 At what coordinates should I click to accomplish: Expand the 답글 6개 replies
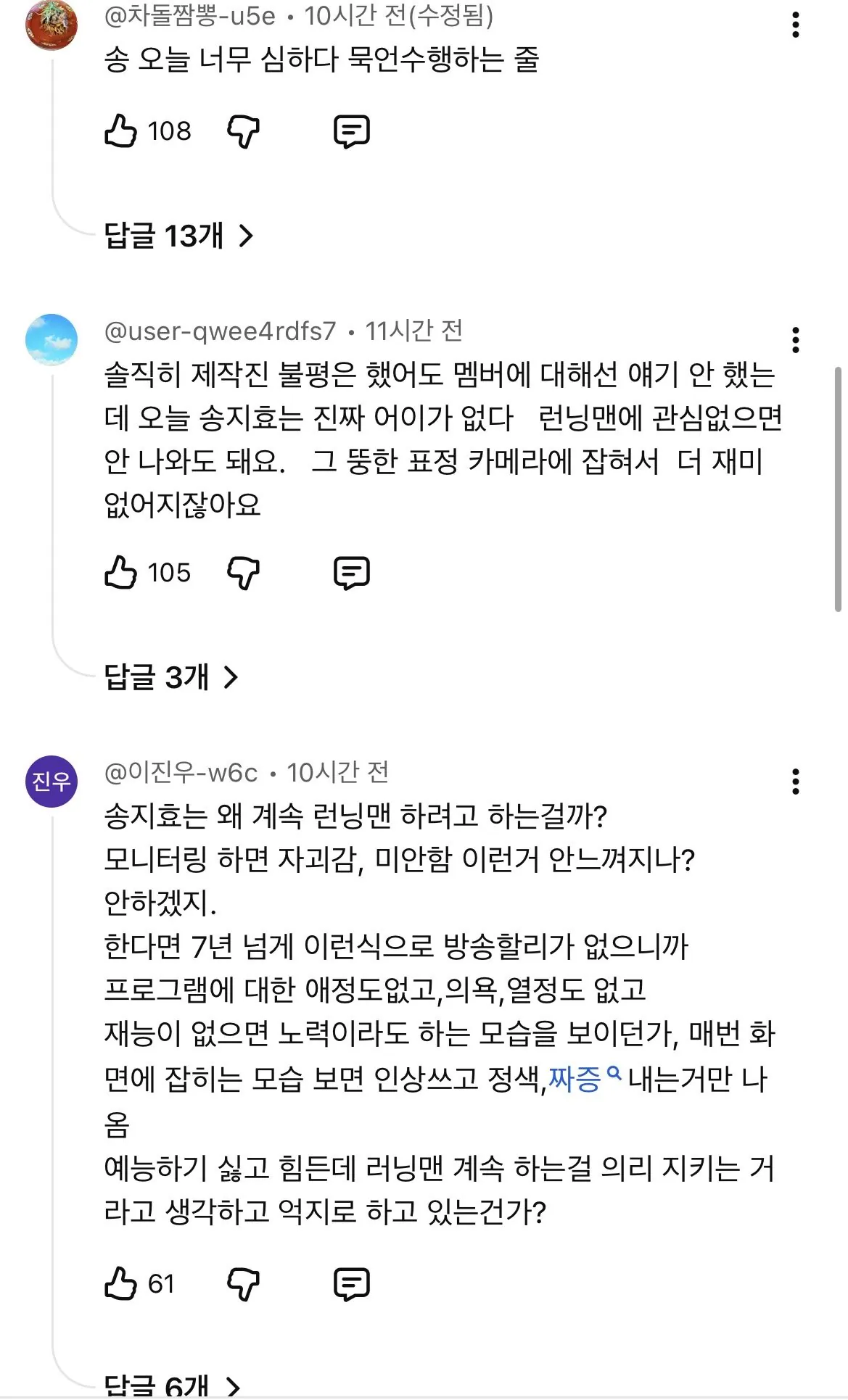(171, 1386)
